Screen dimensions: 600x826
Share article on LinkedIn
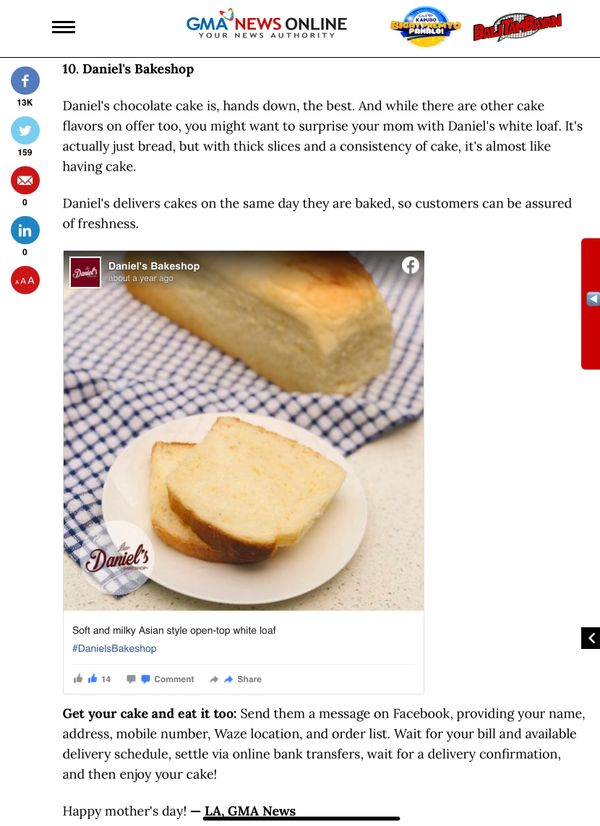[x=25, y=231]
